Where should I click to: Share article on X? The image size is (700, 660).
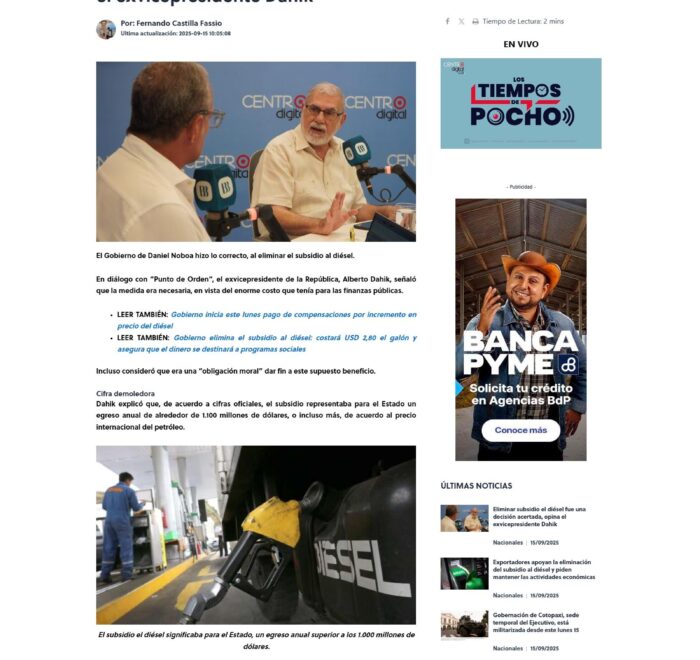coord(461,21)
